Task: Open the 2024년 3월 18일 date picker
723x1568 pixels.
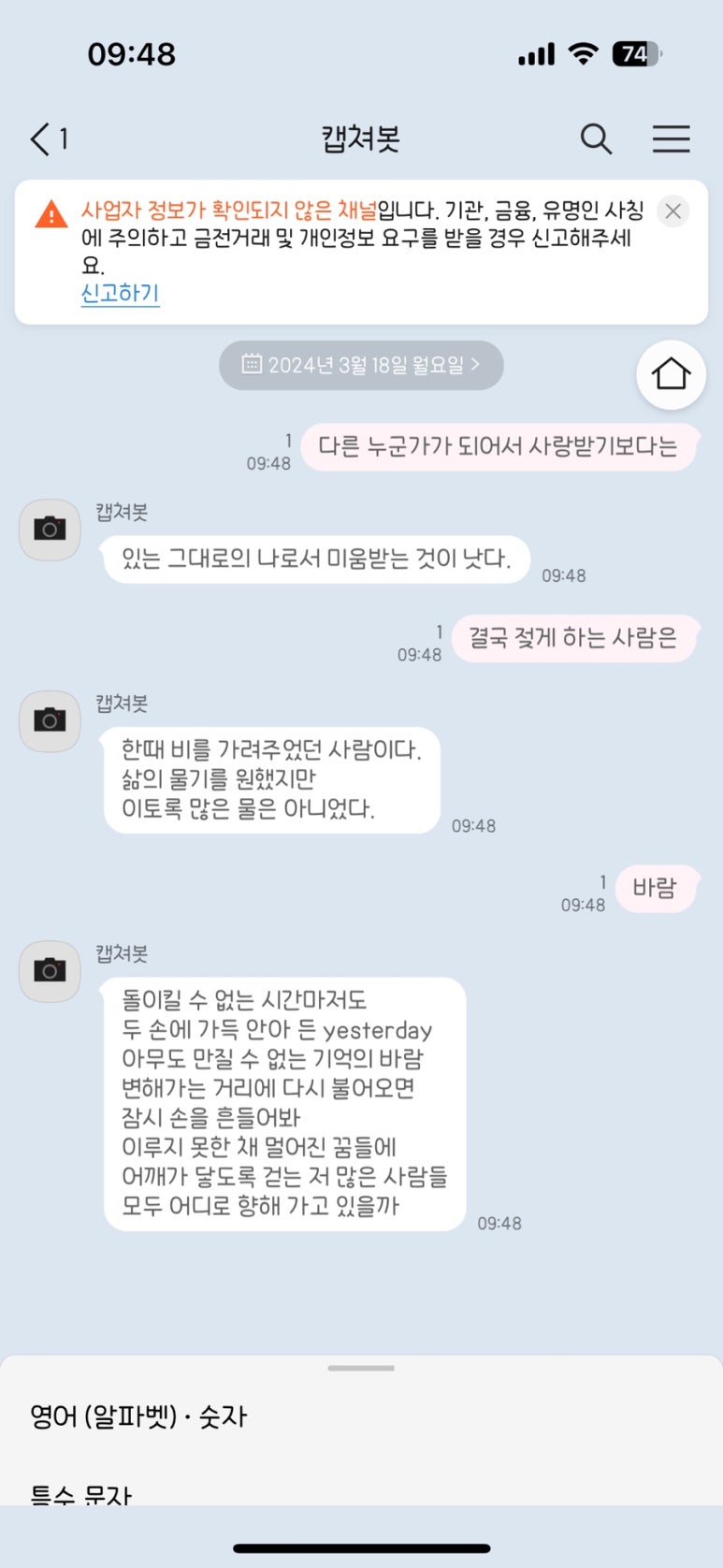Action: [361, 365]
